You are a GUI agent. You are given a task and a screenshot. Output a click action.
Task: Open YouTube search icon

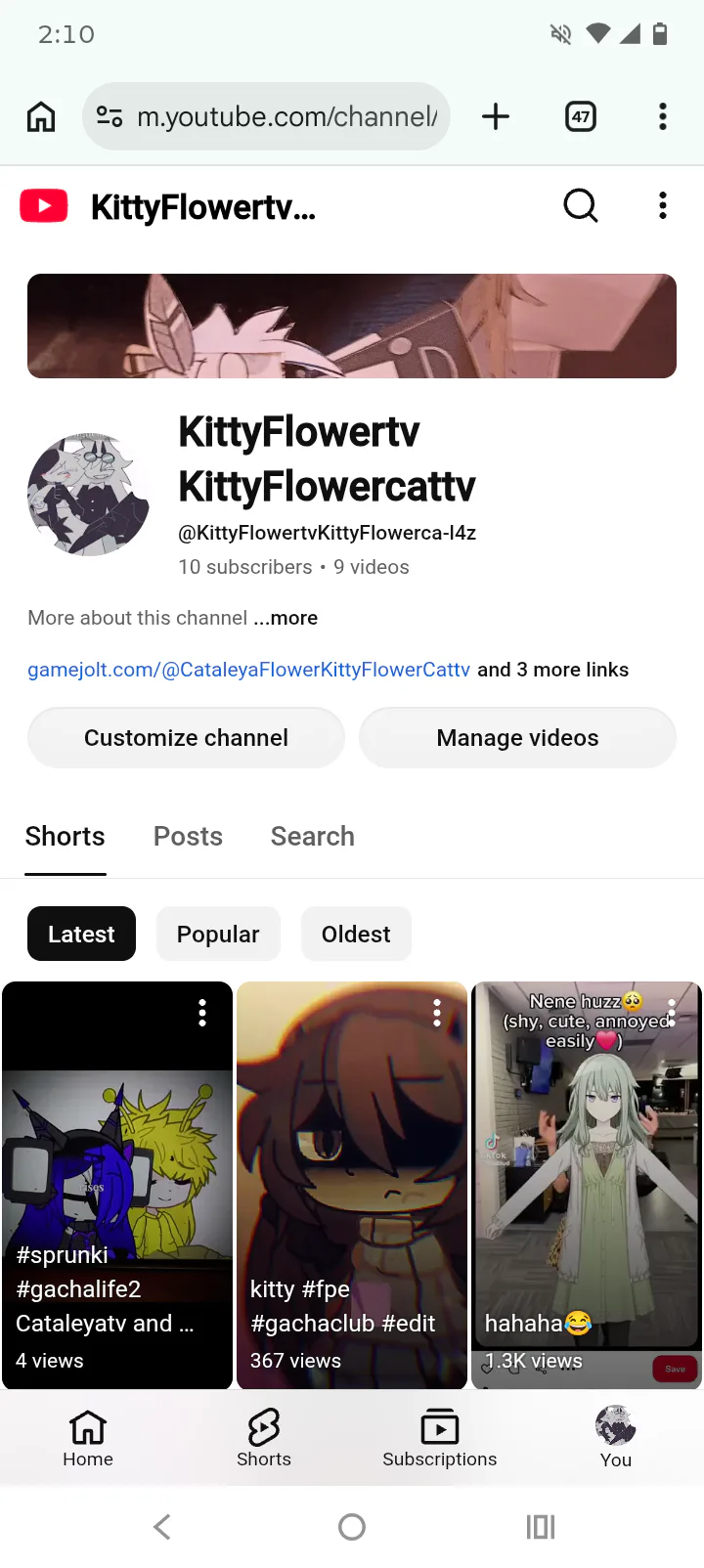[580, 205]
